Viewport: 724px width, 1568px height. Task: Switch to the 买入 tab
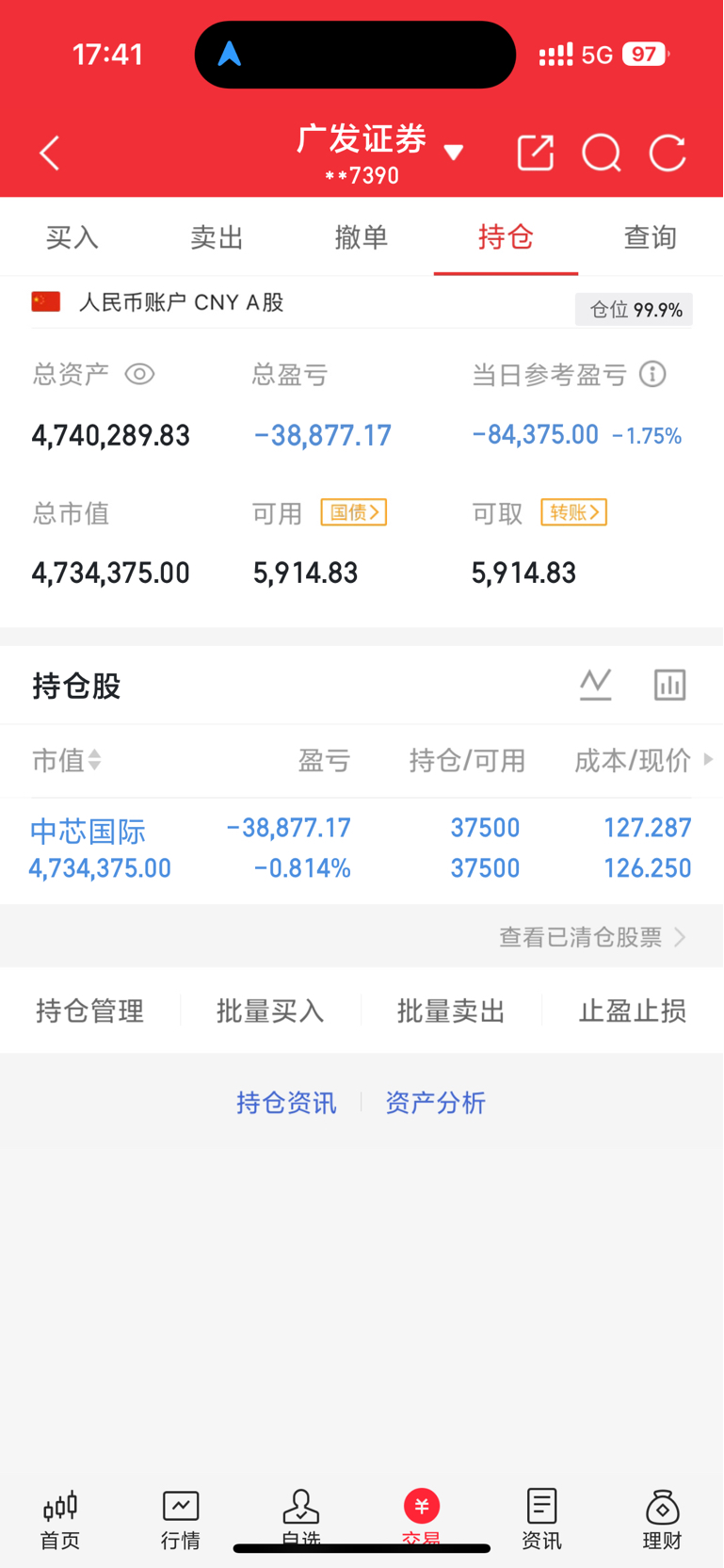click(72, 237)
